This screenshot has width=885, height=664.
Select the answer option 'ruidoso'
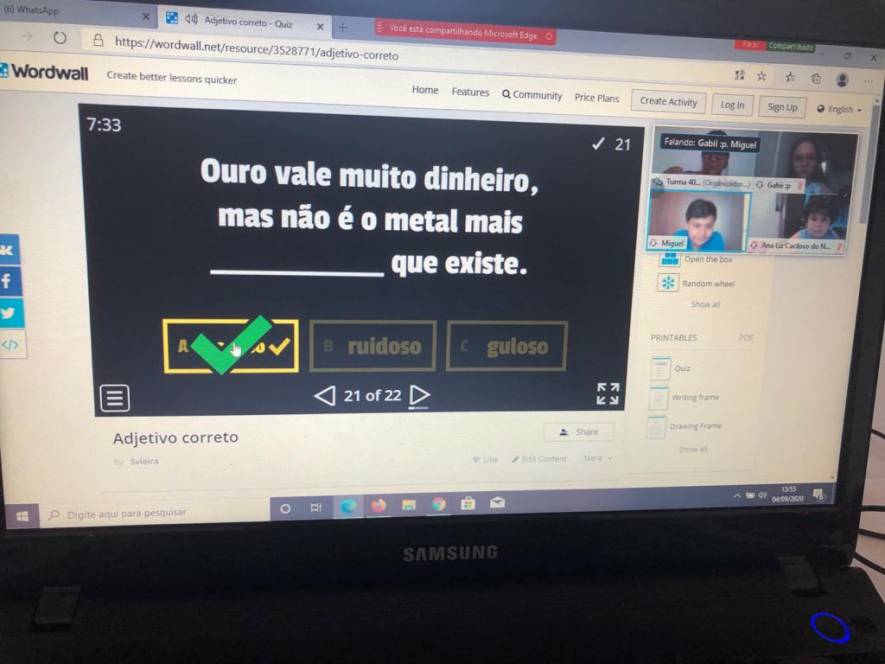[372, 347]
